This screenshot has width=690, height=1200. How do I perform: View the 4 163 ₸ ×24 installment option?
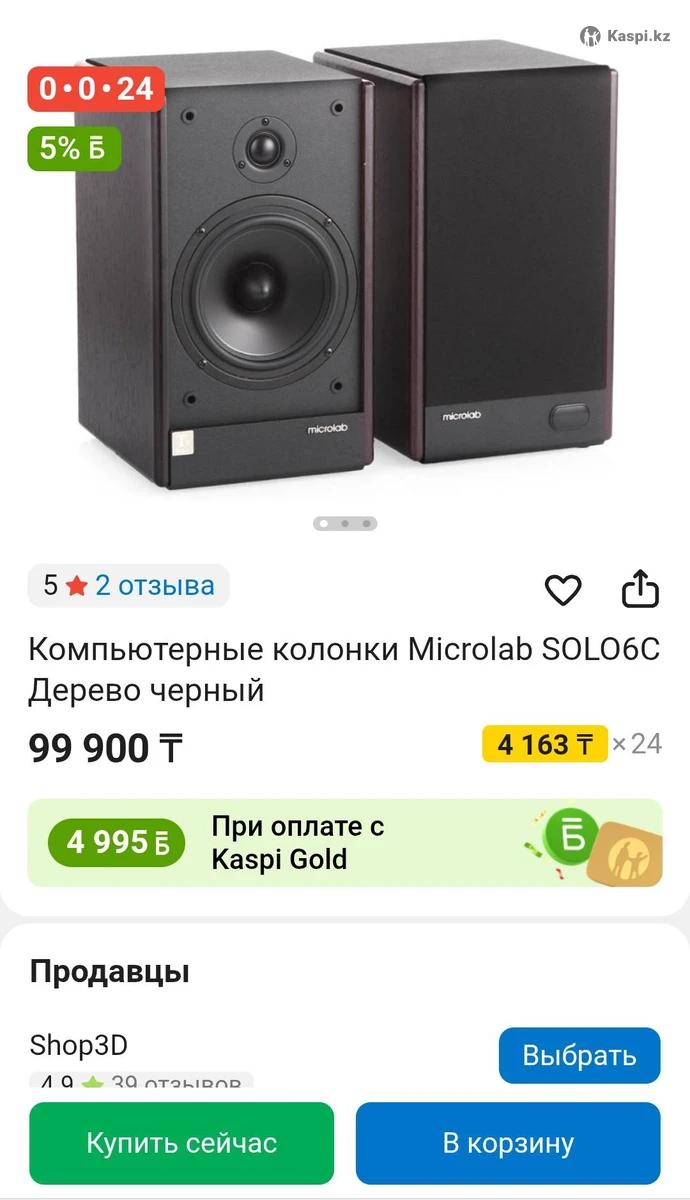[x=571, y=744]
